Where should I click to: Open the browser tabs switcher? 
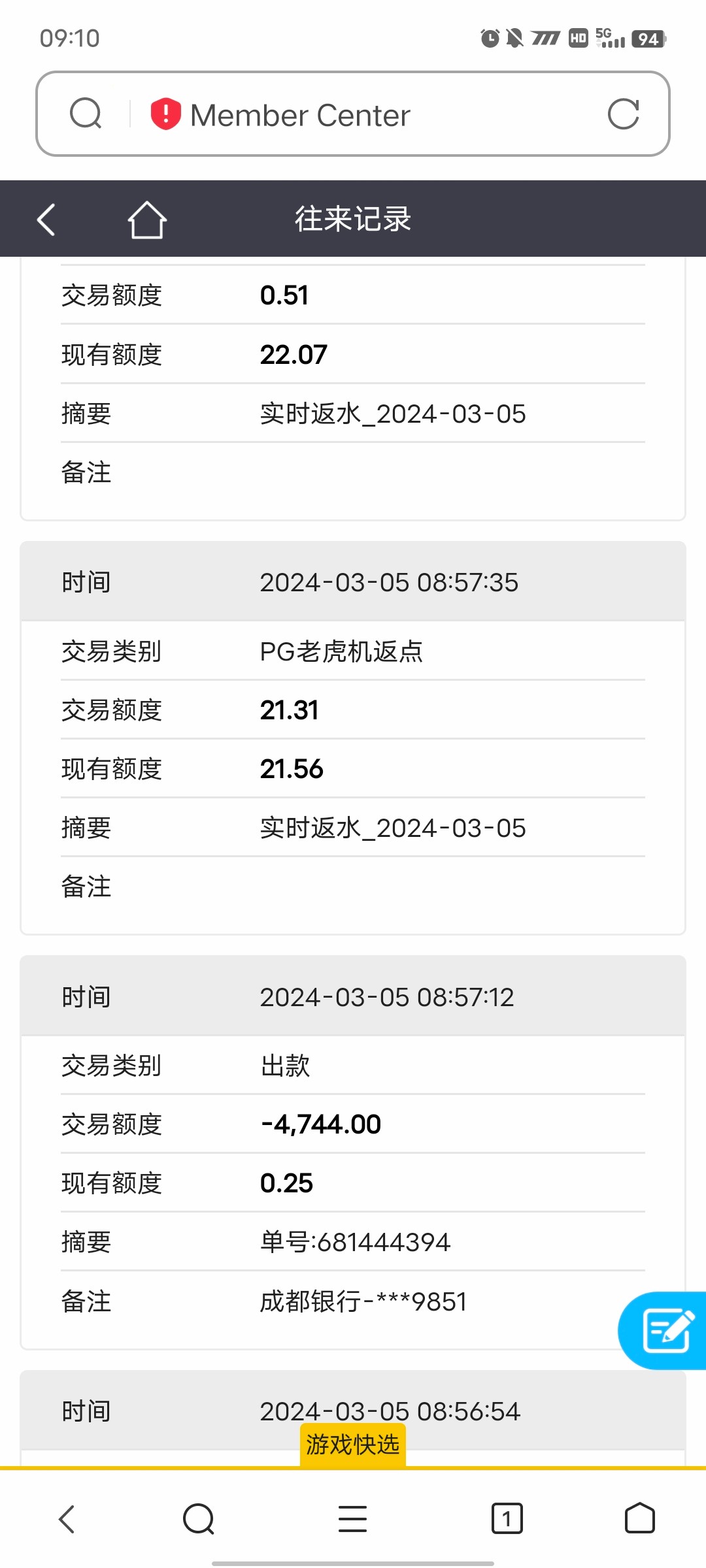click(507, 1518)
